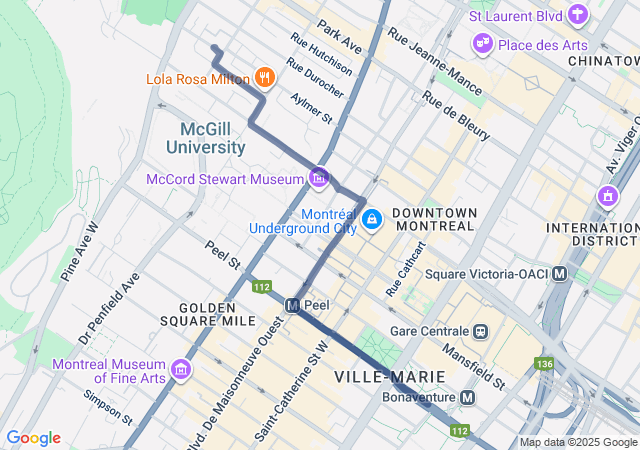Open the Google logo link
This screenshot has height=450, width=640.
[33, 438]
